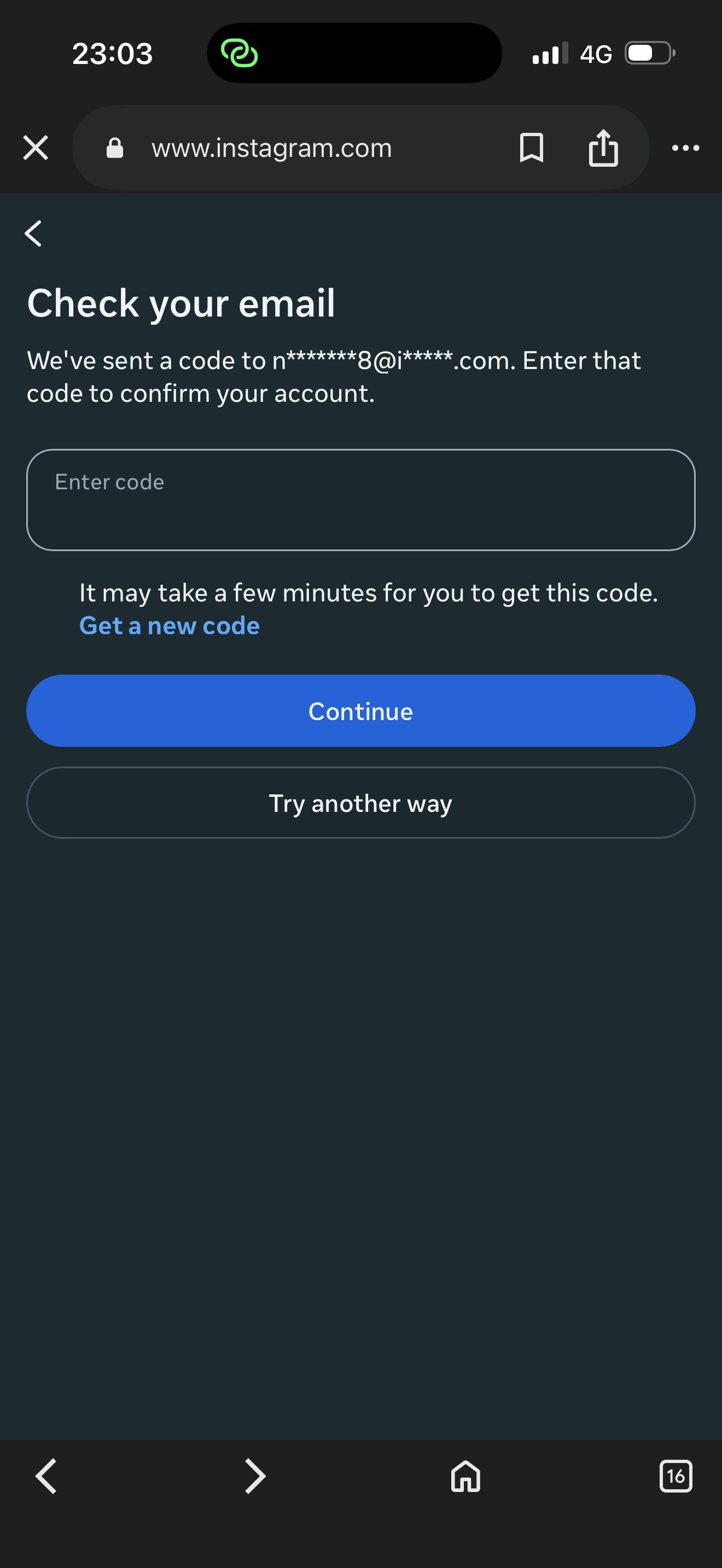Close the in-app browser
Screen dimensions: 722x1568
click(36, 148)
